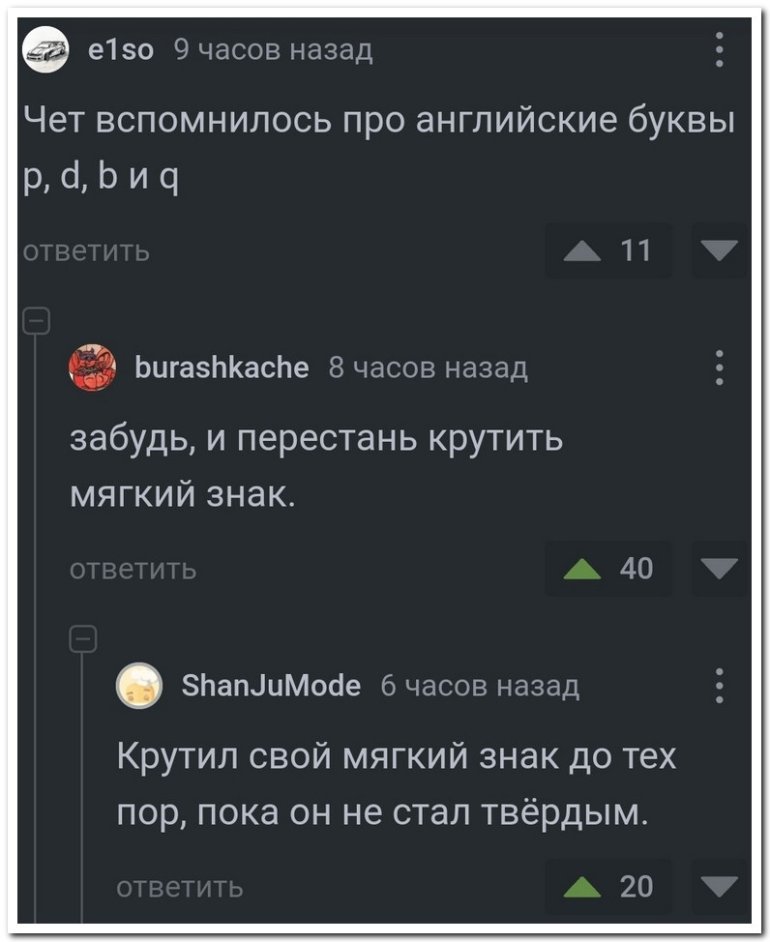This screenshot has width=770, height=942.
Task: Open ShanJuMode's profile
Action: (x=273, y=686)
